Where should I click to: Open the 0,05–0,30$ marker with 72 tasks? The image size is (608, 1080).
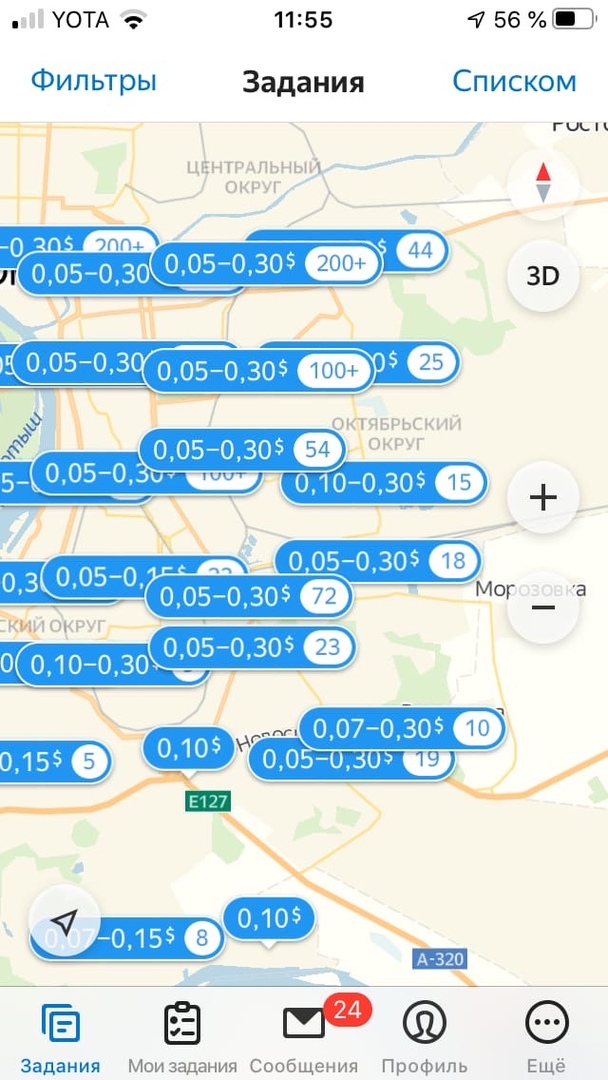(x=249, y=596)
